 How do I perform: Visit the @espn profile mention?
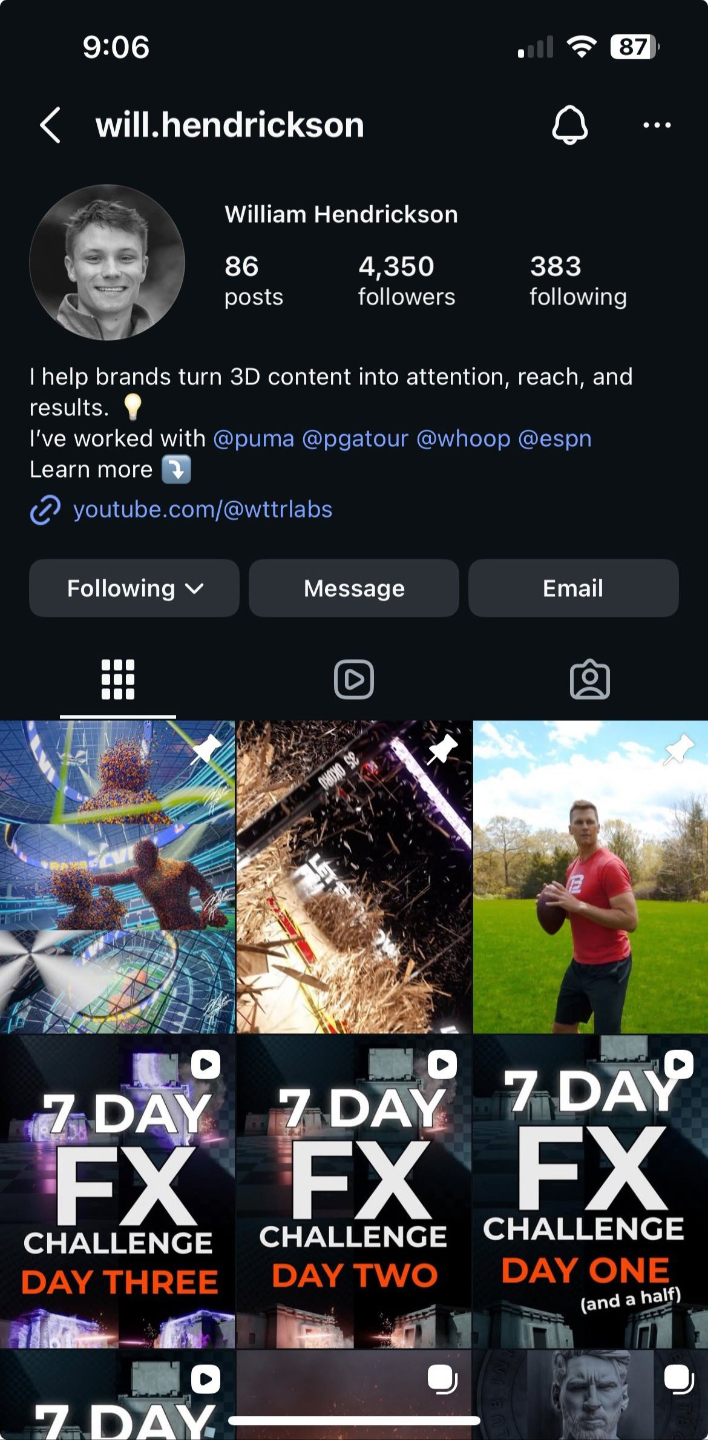click(555, 439)
